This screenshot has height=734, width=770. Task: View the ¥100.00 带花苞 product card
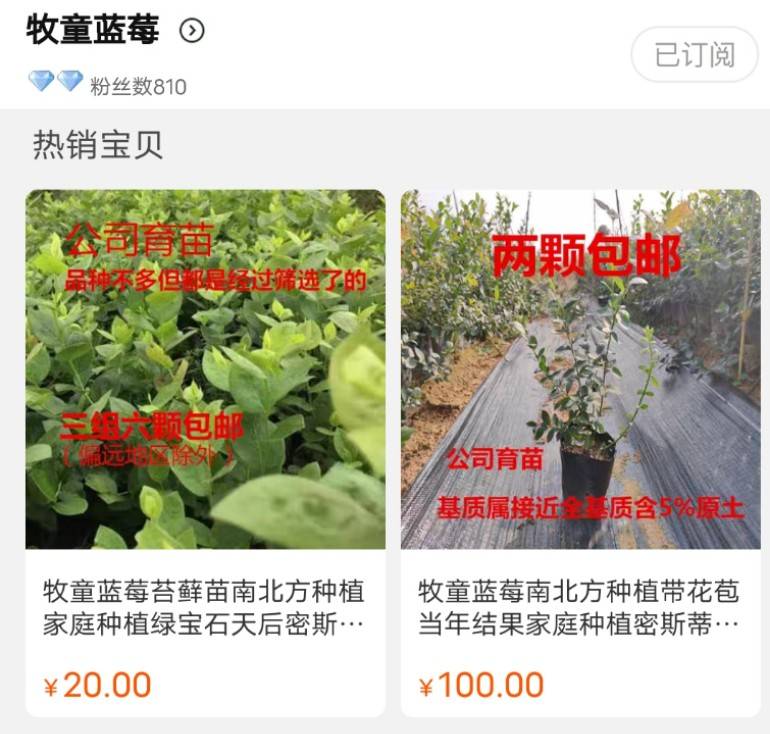(x=580, y=450)
